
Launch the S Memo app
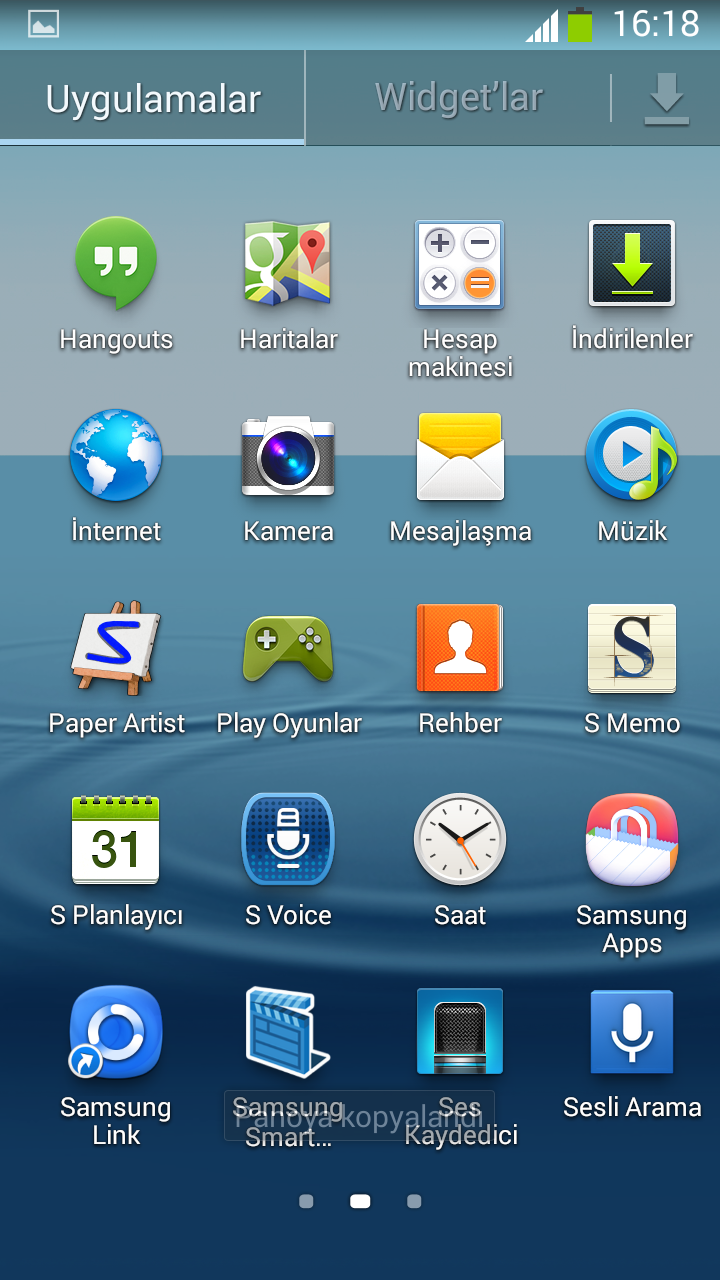(632, 648)
